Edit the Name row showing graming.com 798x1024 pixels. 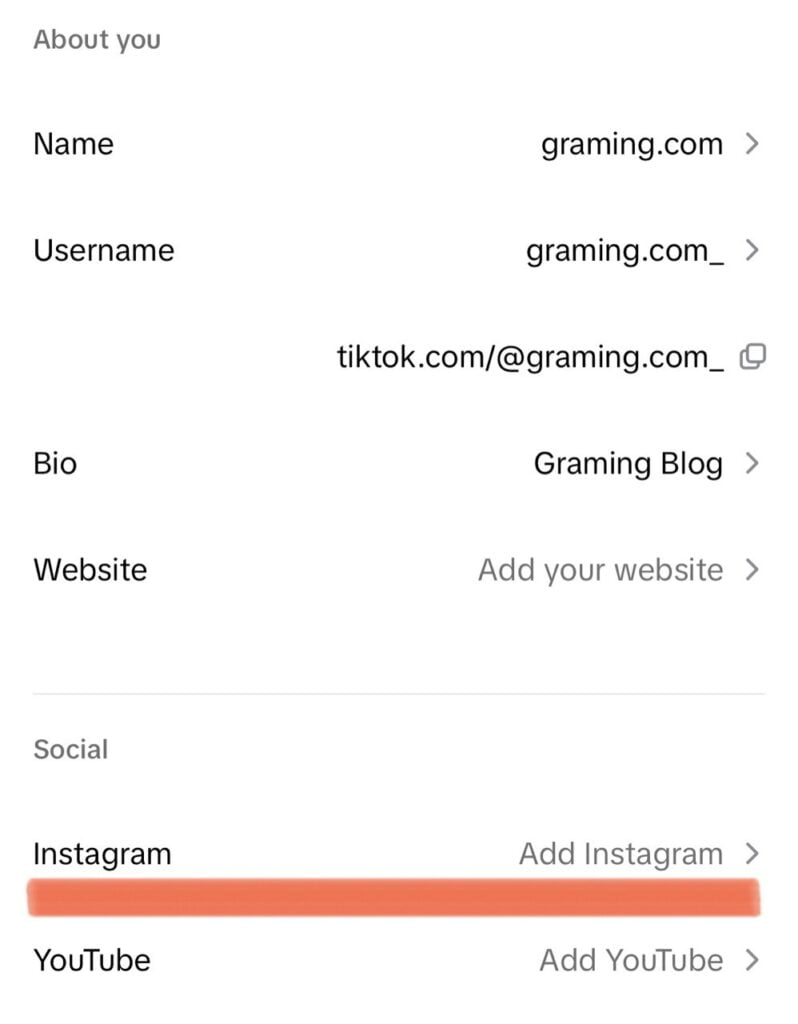[x=632, y=144]
